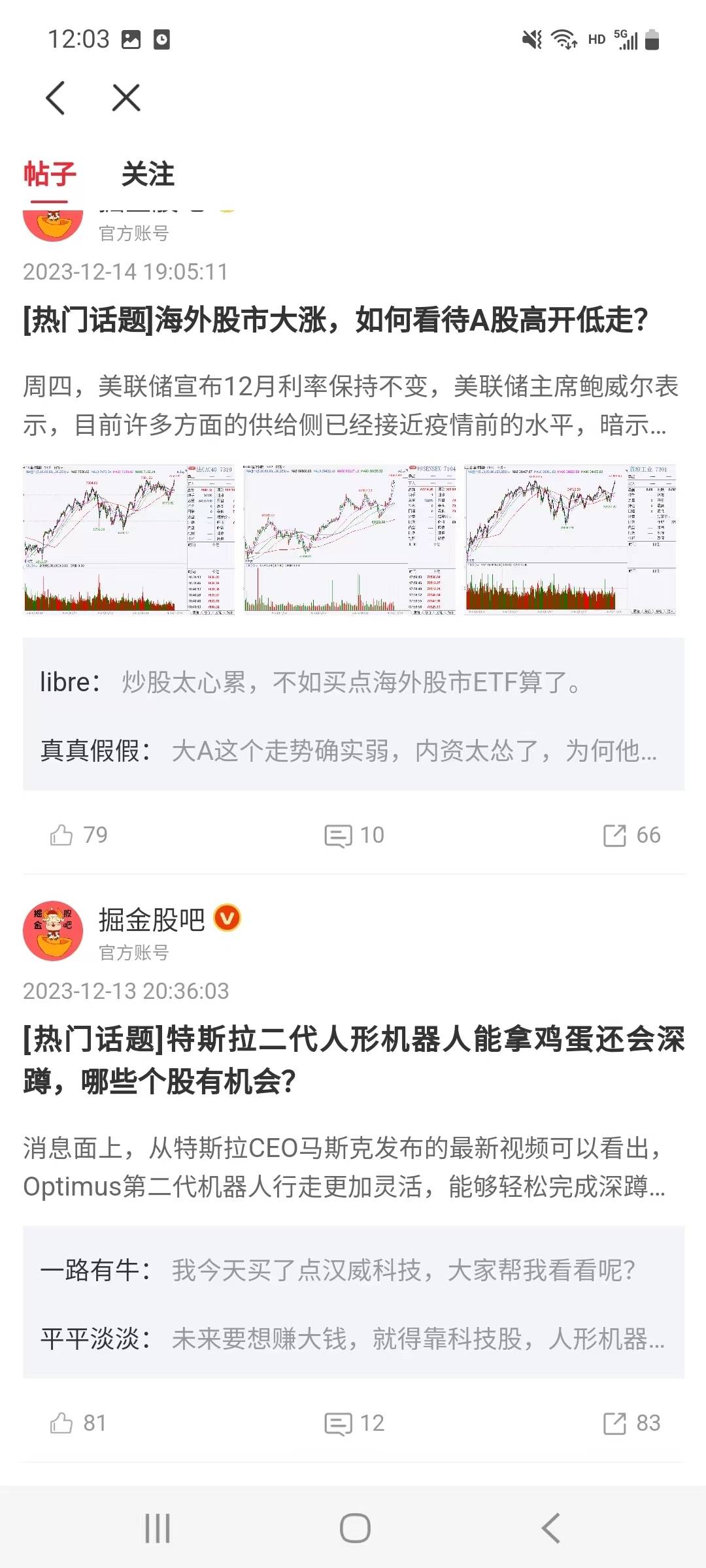Open comments on the post with 10 replies
The image size is (706, 1568).
(x=354, y=835)
